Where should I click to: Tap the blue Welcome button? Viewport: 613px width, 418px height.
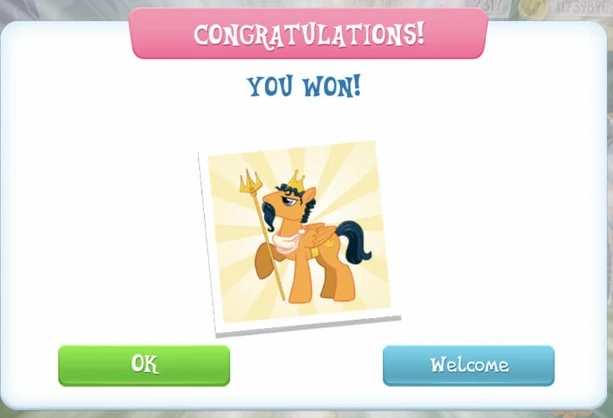click(468, 365)
